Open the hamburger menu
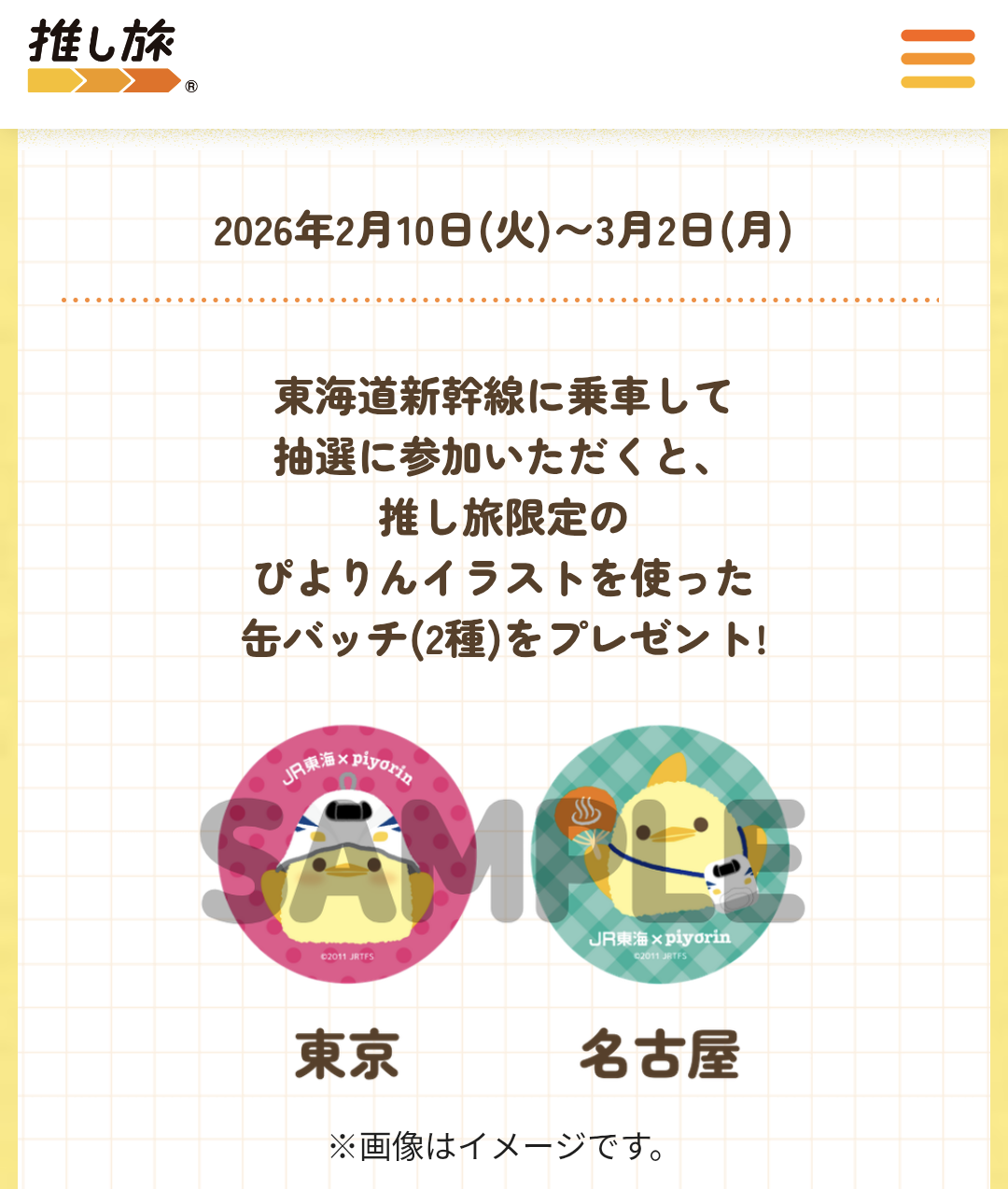 click(x=937, y=59)
